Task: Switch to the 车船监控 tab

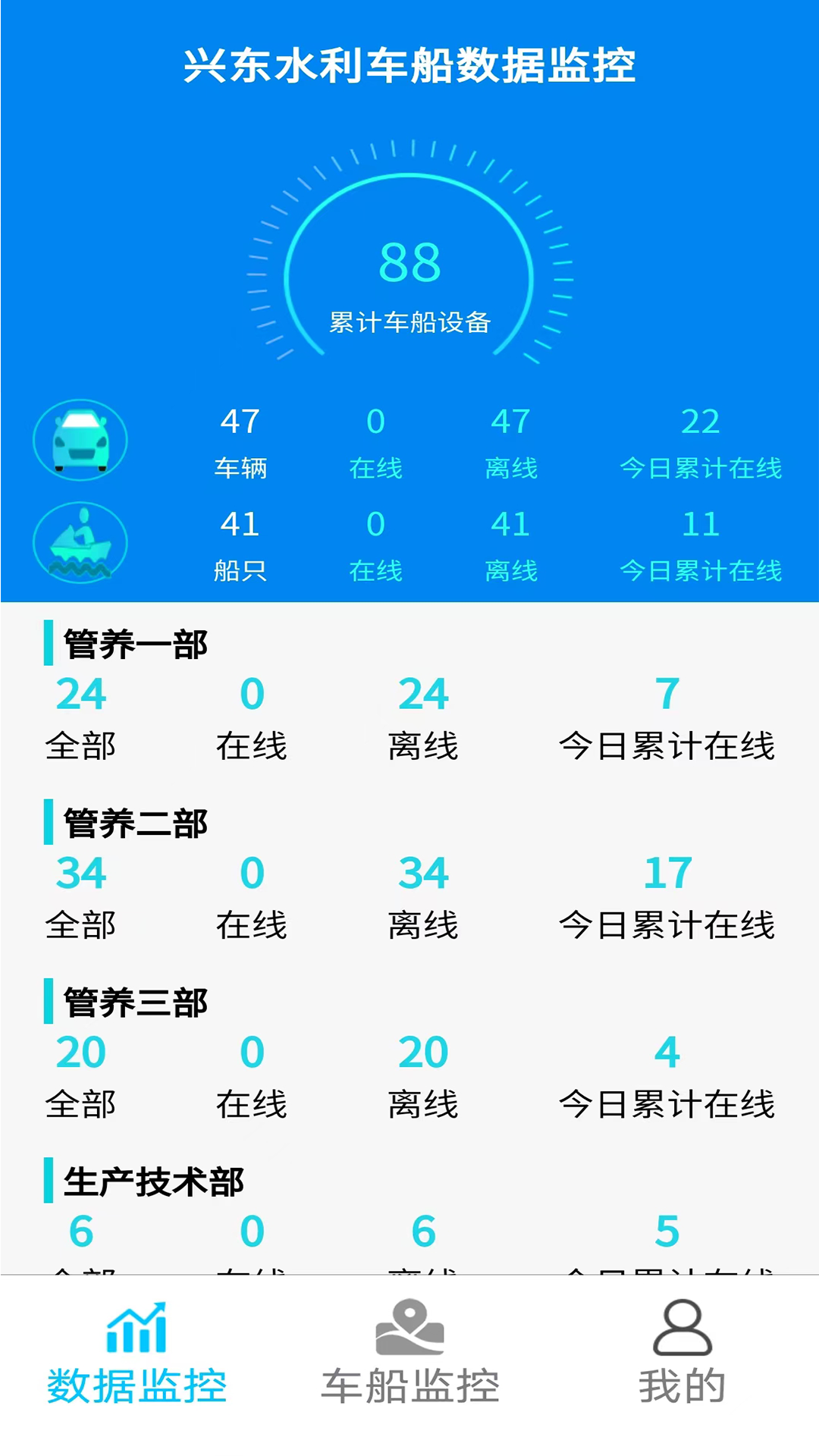Action: 409,1354
